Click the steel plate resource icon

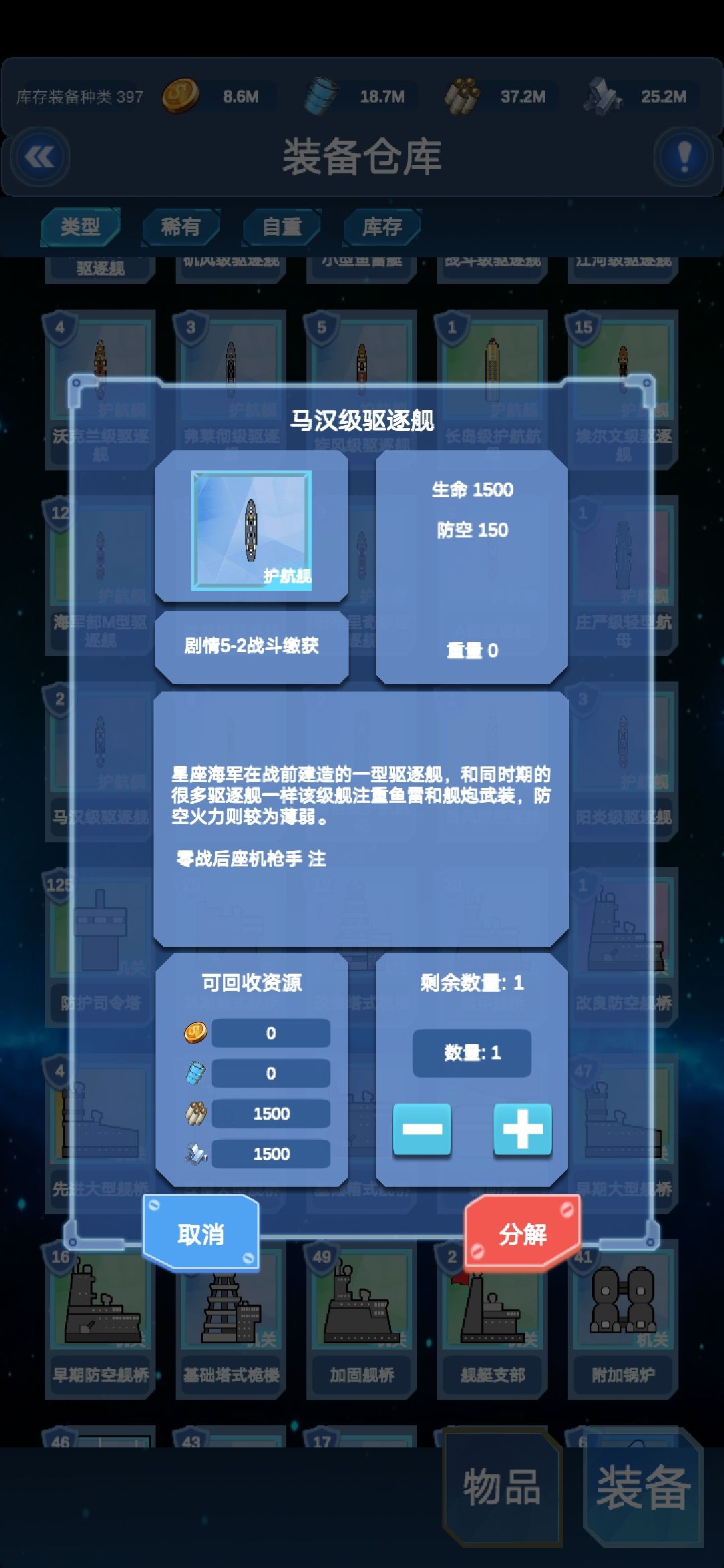(601, 95)
